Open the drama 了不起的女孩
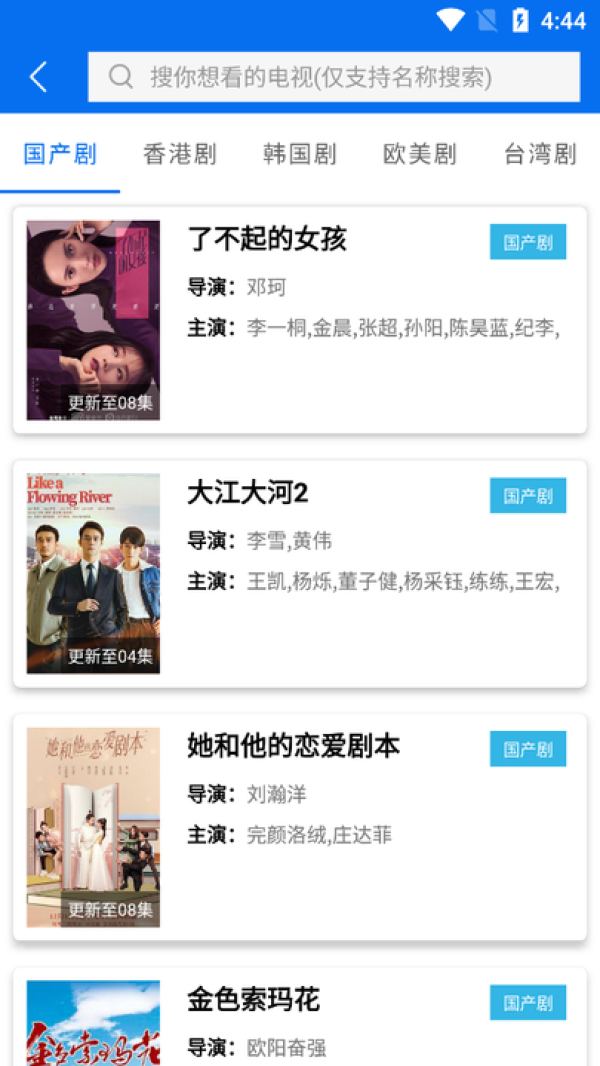Screen dimensions: 600x1066 click(x=300, y=320)
